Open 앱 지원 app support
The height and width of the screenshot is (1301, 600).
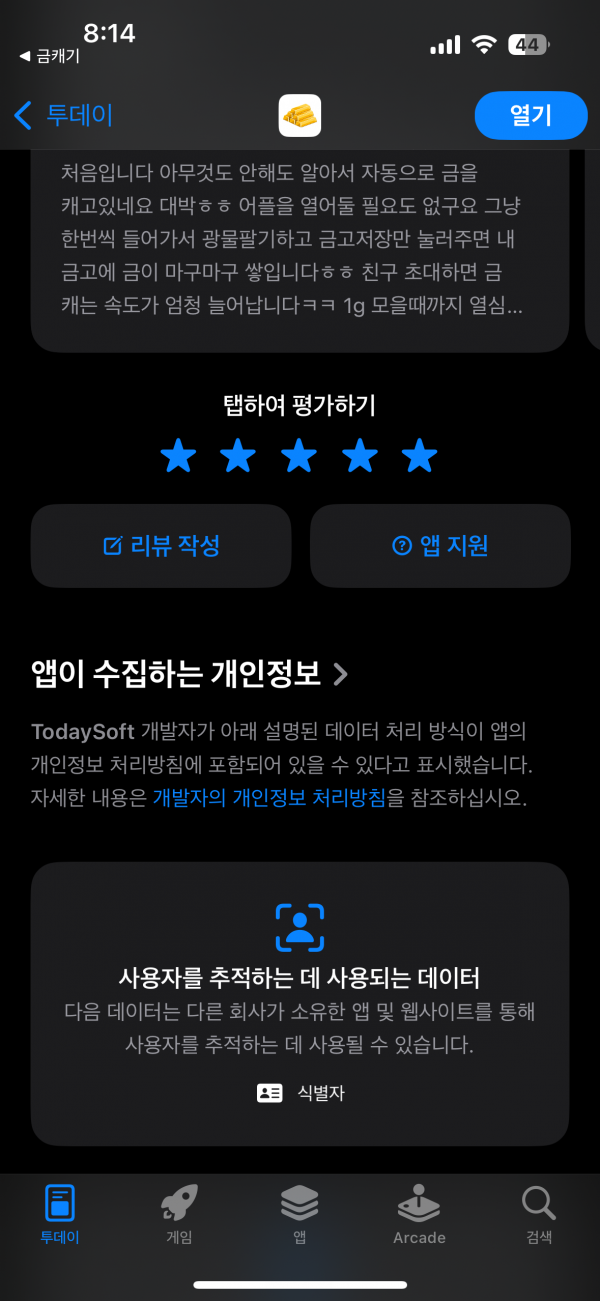[440, 546]
